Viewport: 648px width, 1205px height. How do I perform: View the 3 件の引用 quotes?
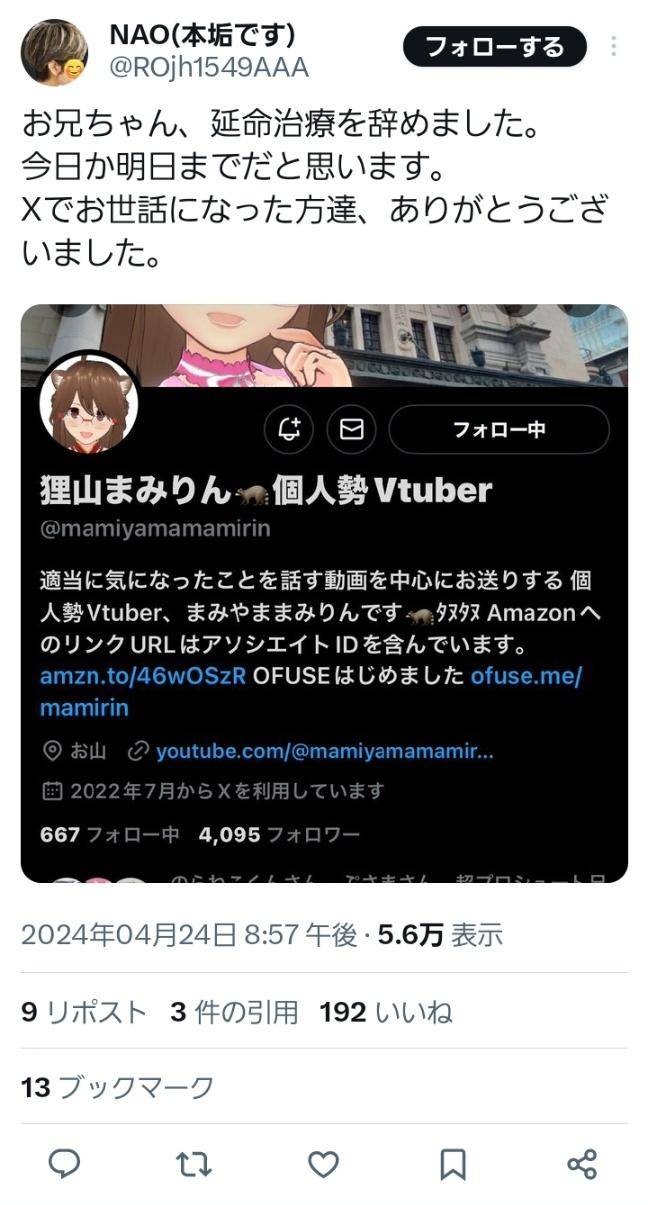coord(234,1012)
